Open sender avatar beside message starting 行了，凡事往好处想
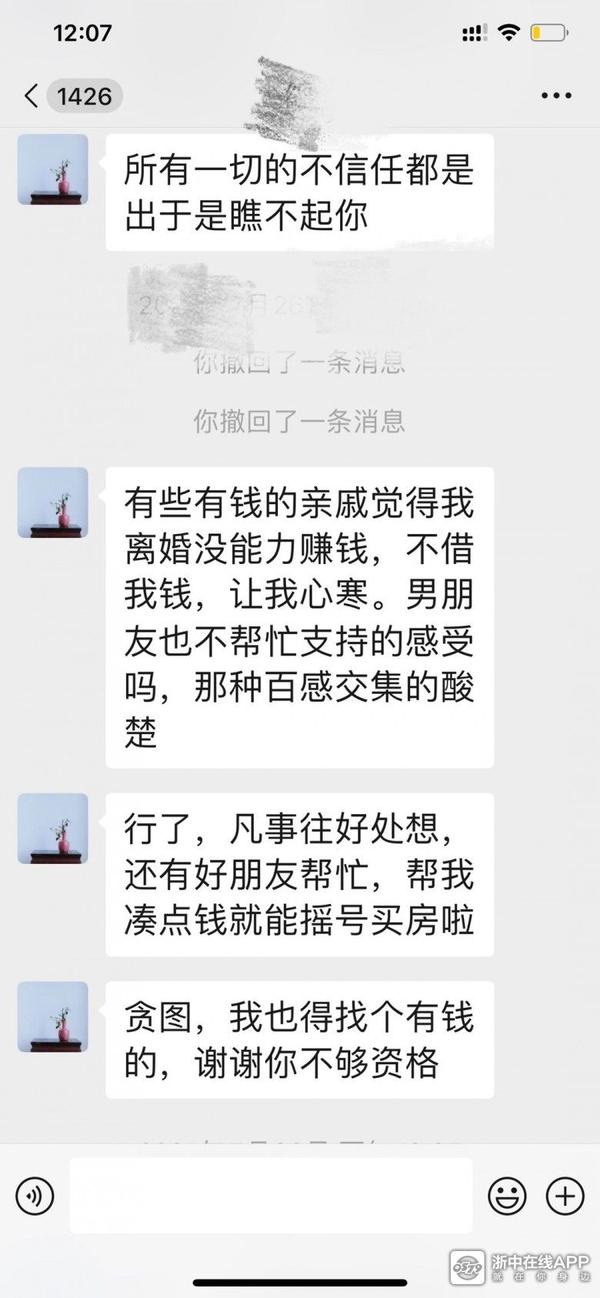This screenshot has height=1298, width=600. click(x=52, y=828)
